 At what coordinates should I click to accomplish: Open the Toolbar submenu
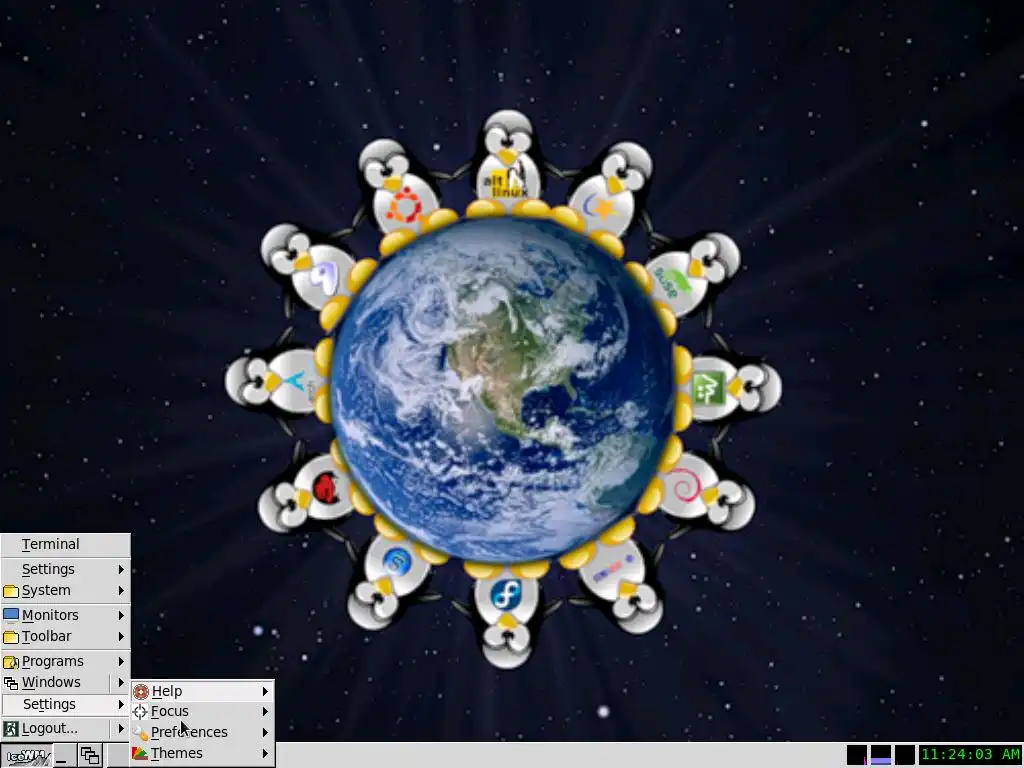tap(47, 636)
